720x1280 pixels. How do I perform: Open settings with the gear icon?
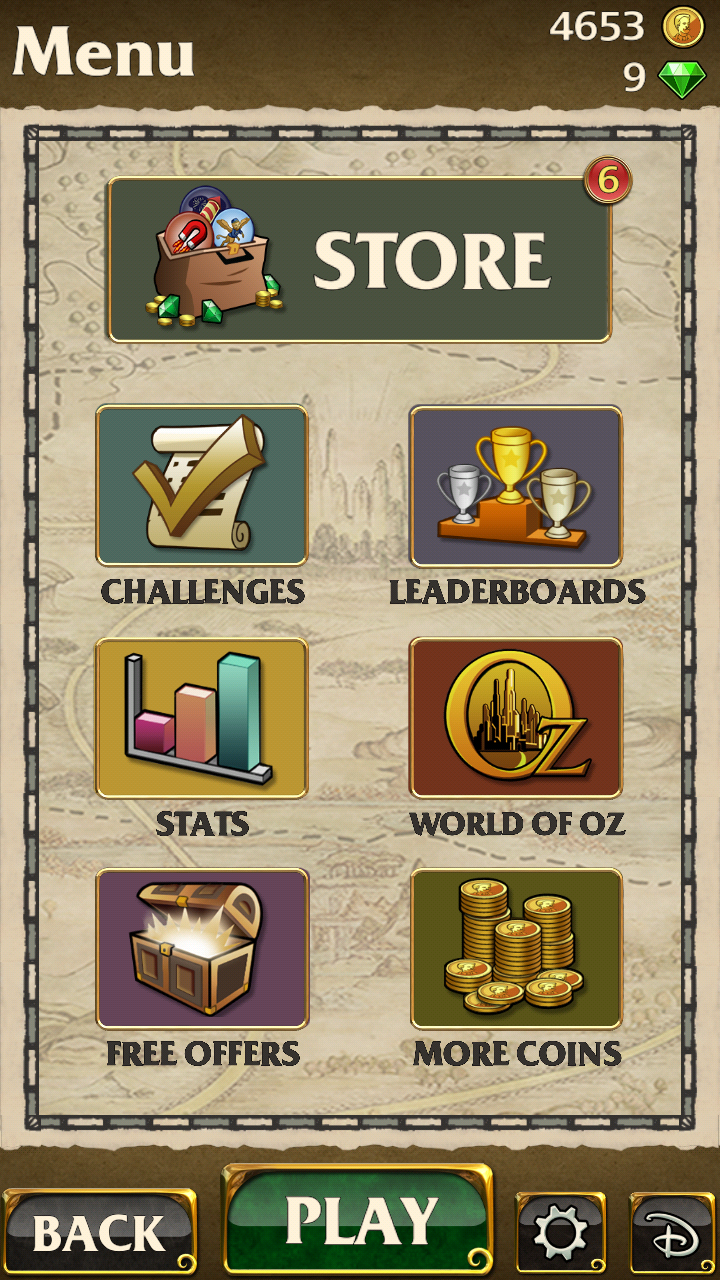[560, 1234]
